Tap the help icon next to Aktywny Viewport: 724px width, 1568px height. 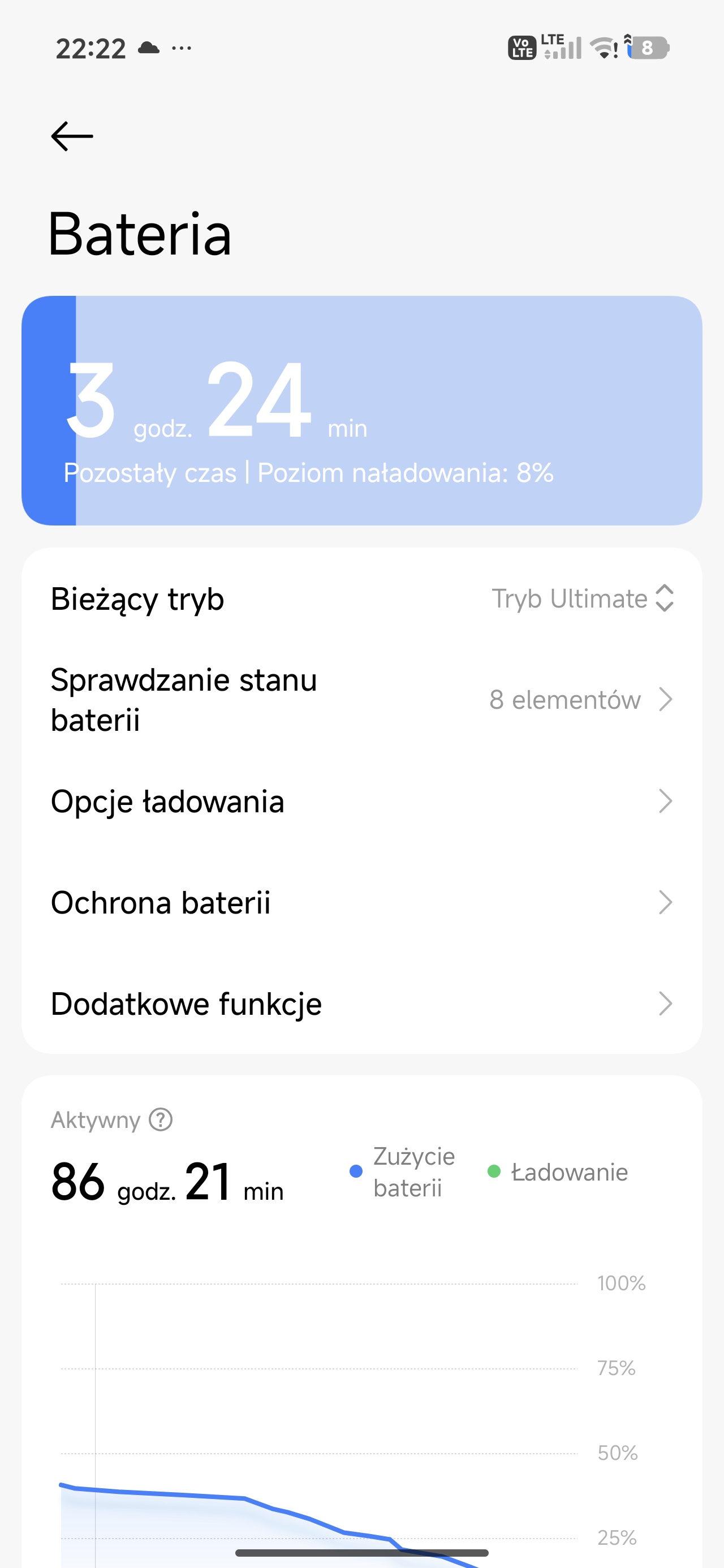[161, 1119]
